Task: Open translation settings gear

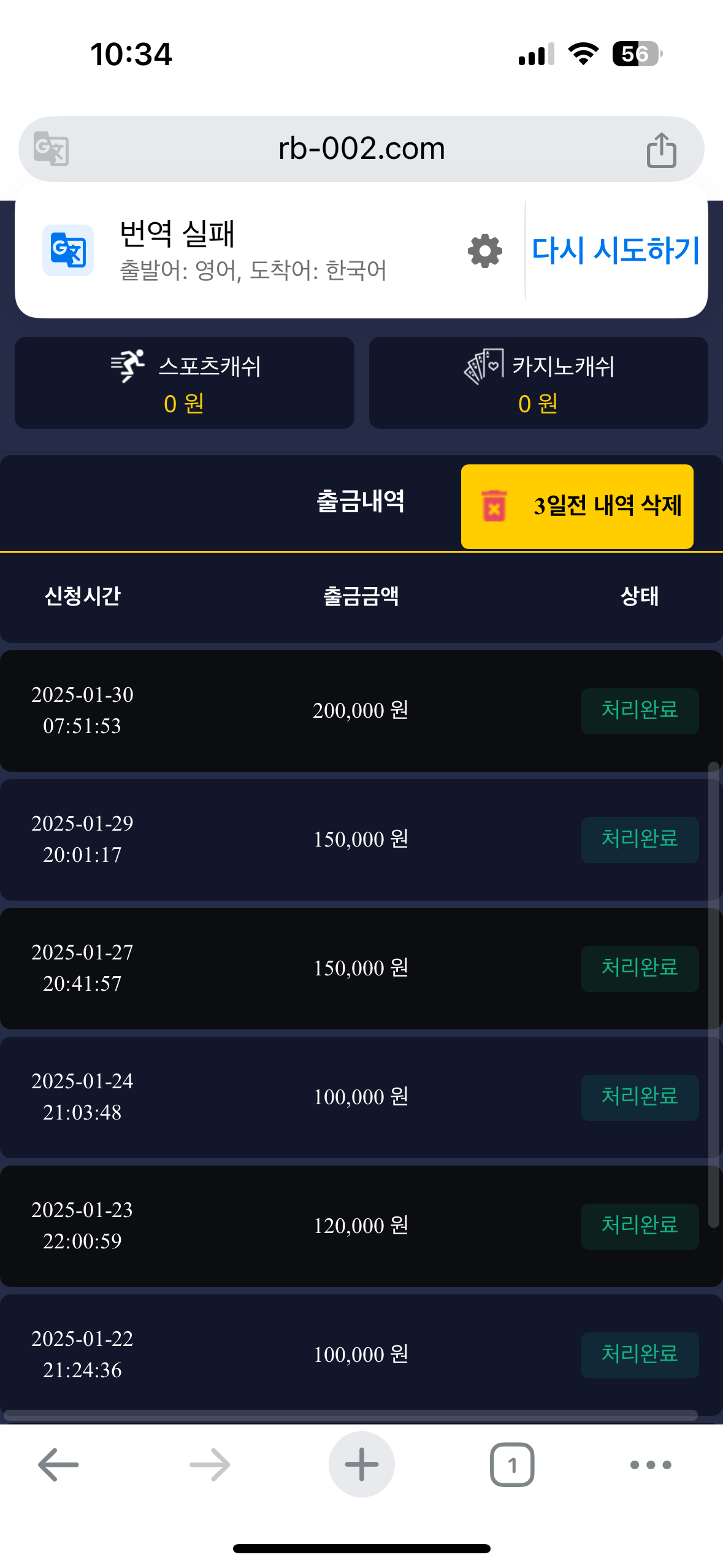Action: click(484, 251)
